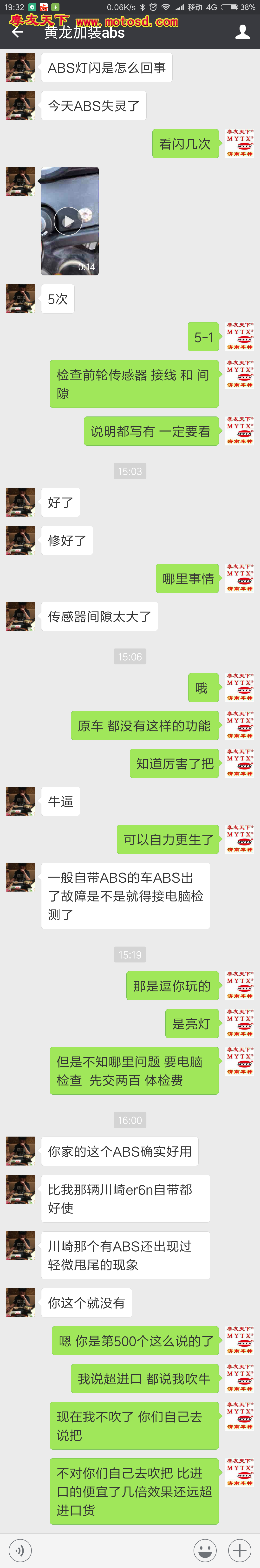Viewport: 260px width, 1568px height.
Task: Open MYTX avatar beside '看闪几次'
Action: tap(240, 143)
